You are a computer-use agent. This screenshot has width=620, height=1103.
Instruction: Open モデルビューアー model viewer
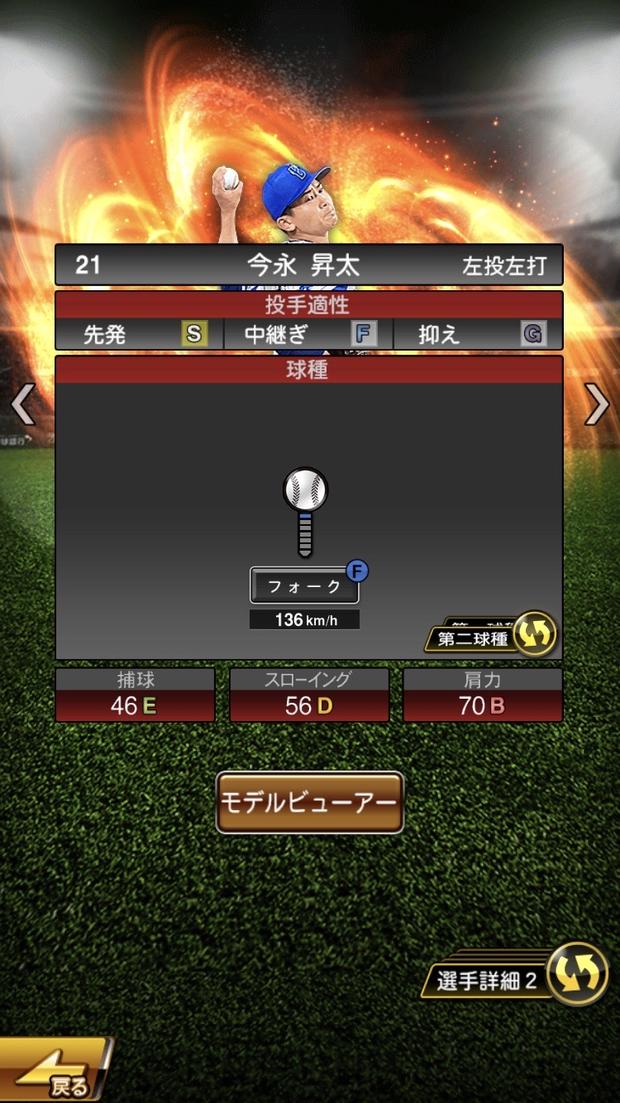tap(310, 802)
